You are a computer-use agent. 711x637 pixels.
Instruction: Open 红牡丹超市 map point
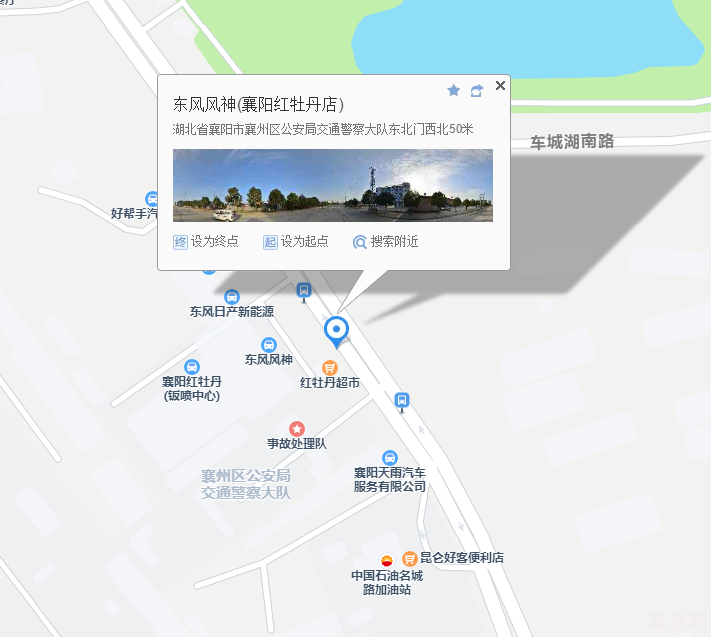(329, 368)
